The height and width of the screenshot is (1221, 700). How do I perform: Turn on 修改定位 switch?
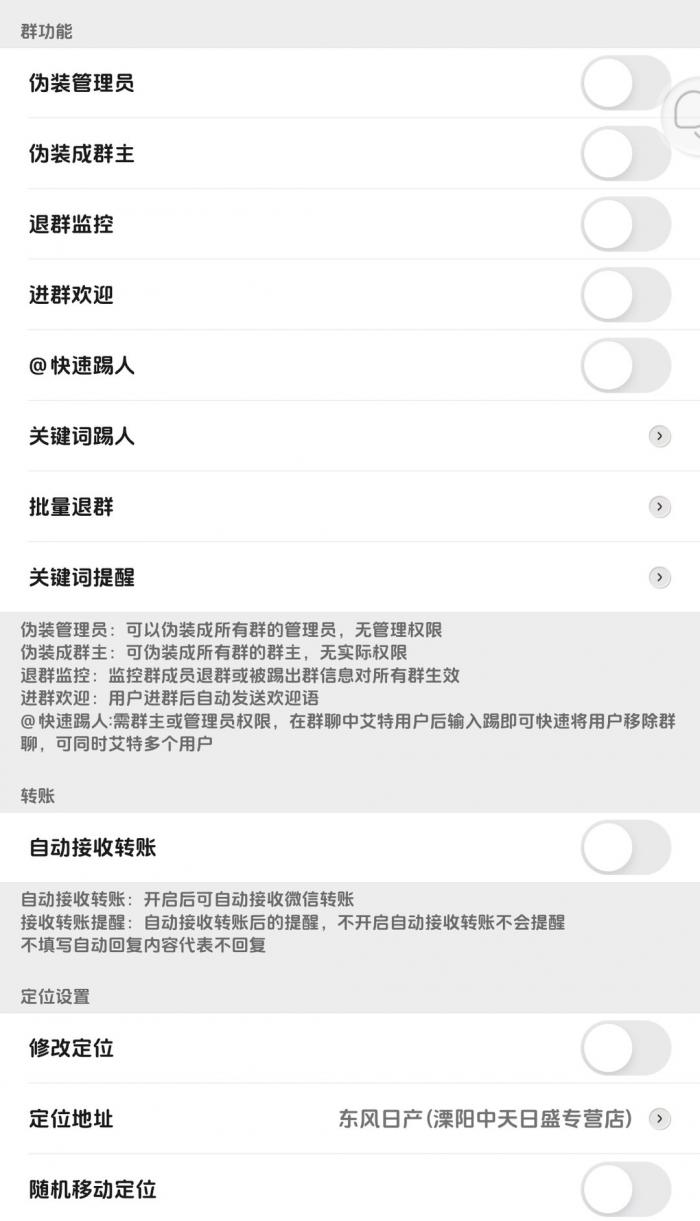pyautogui.click(x=625, y=1048)
